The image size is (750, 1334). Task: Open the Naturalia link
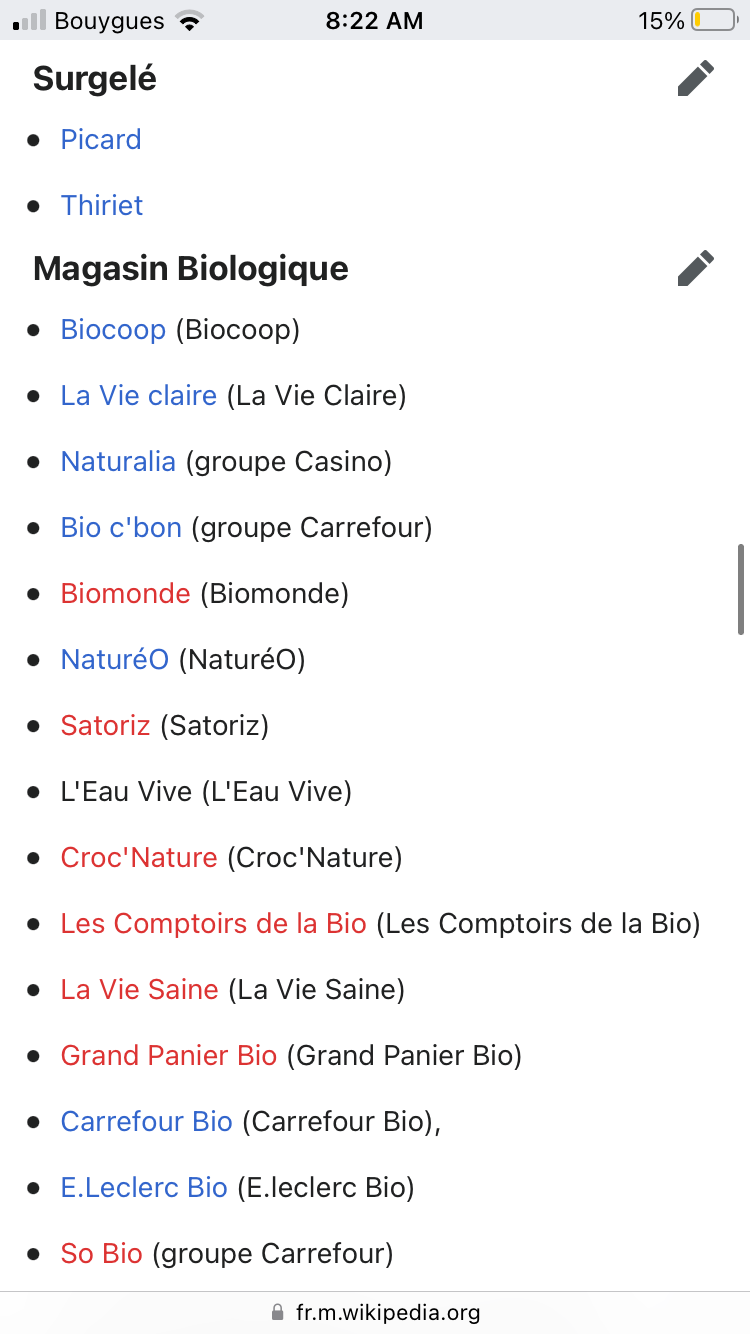pos(118,461)
